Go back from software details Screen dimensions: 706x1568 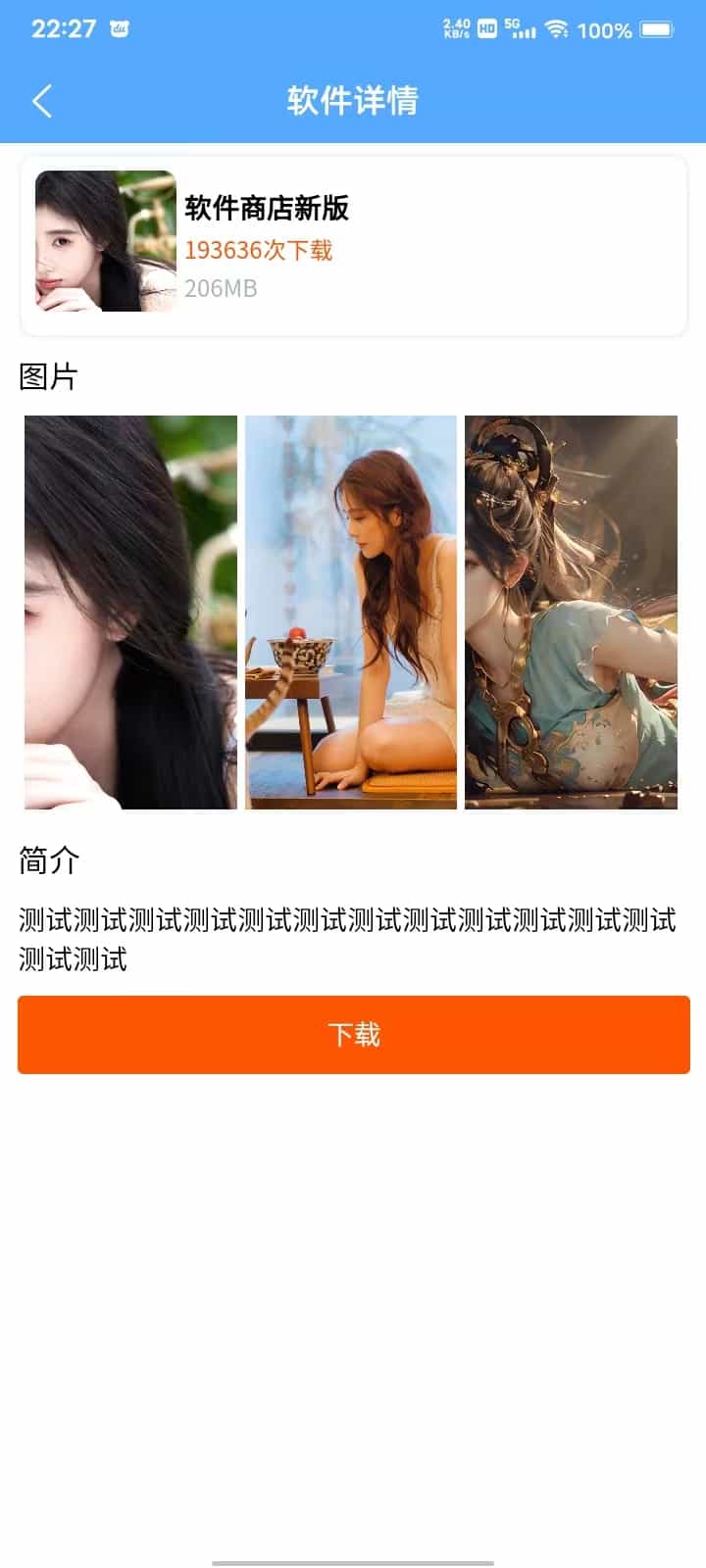point(41,101)
